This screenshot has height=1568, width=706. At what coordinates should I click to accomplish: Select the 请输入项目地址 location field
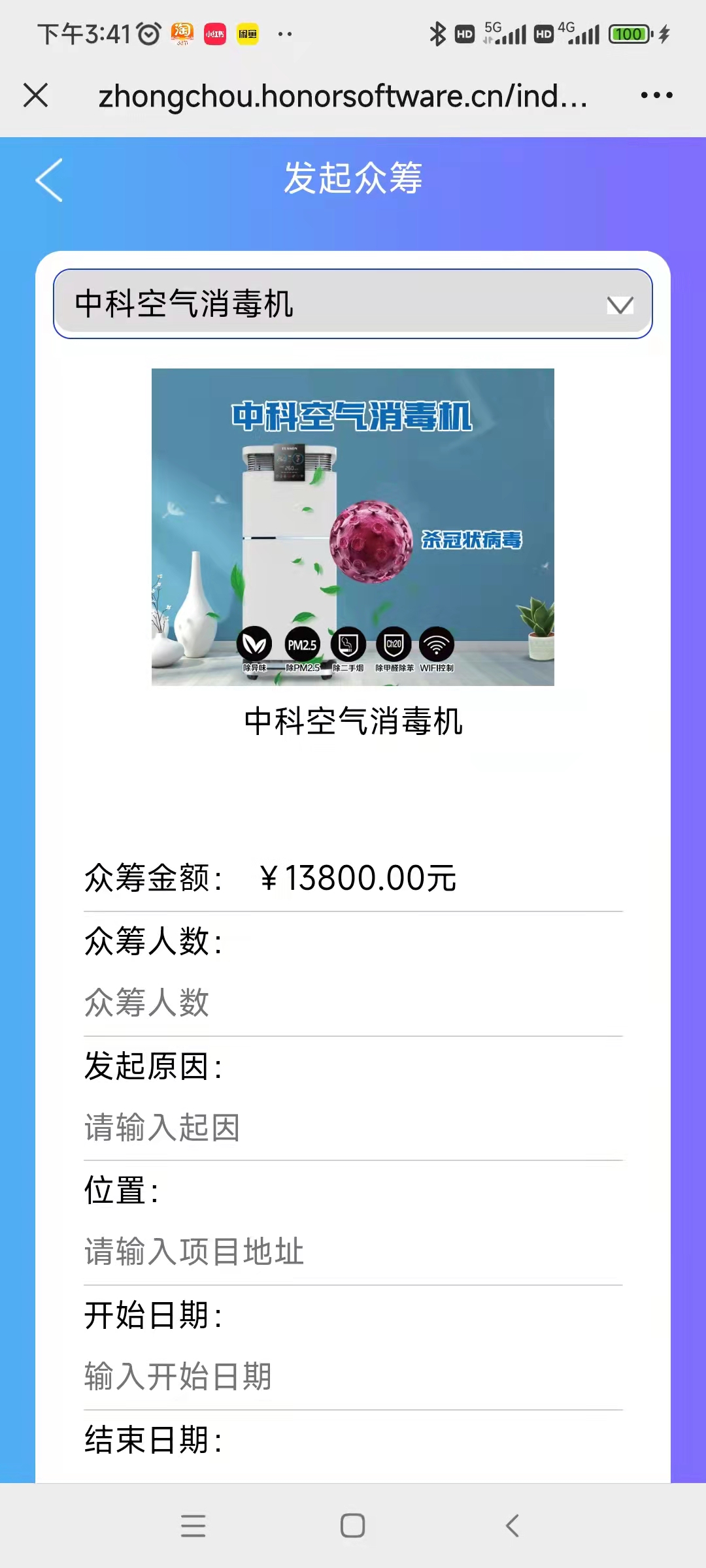(353, 1252)
